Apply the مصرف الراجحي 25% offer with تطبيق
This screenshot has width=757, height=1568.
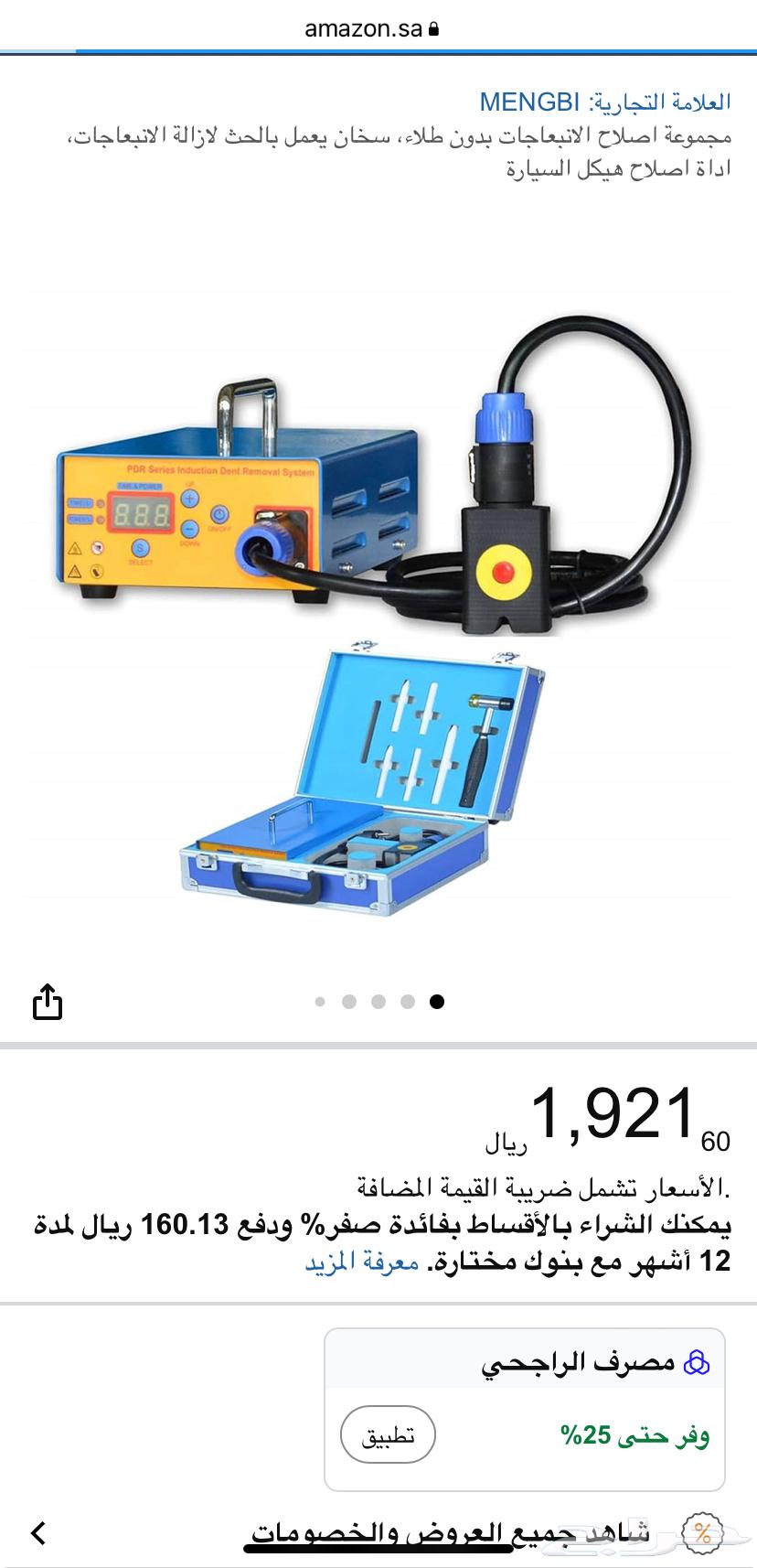(388, 1434)
